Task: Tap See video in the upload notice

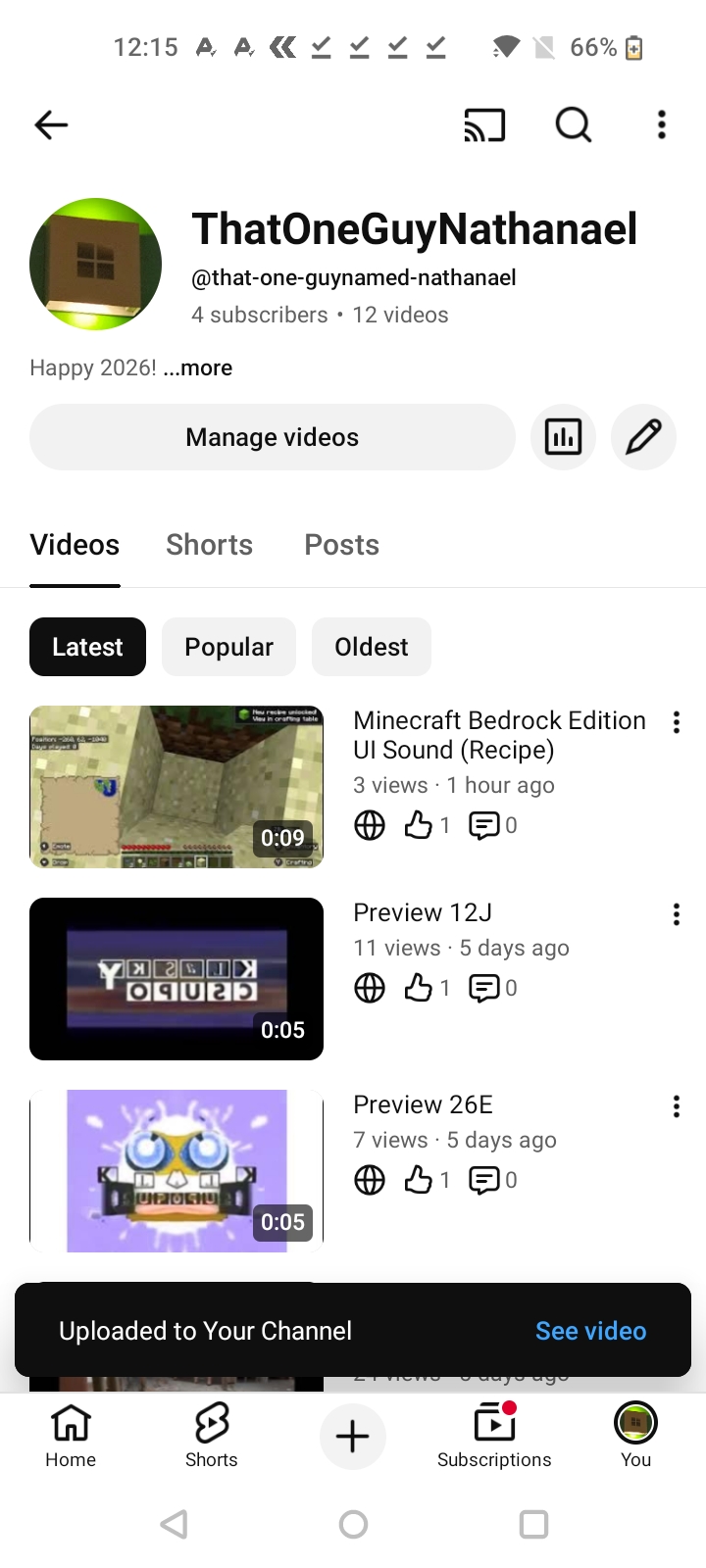Action: pyautogui.click(x=590, y=1331)
